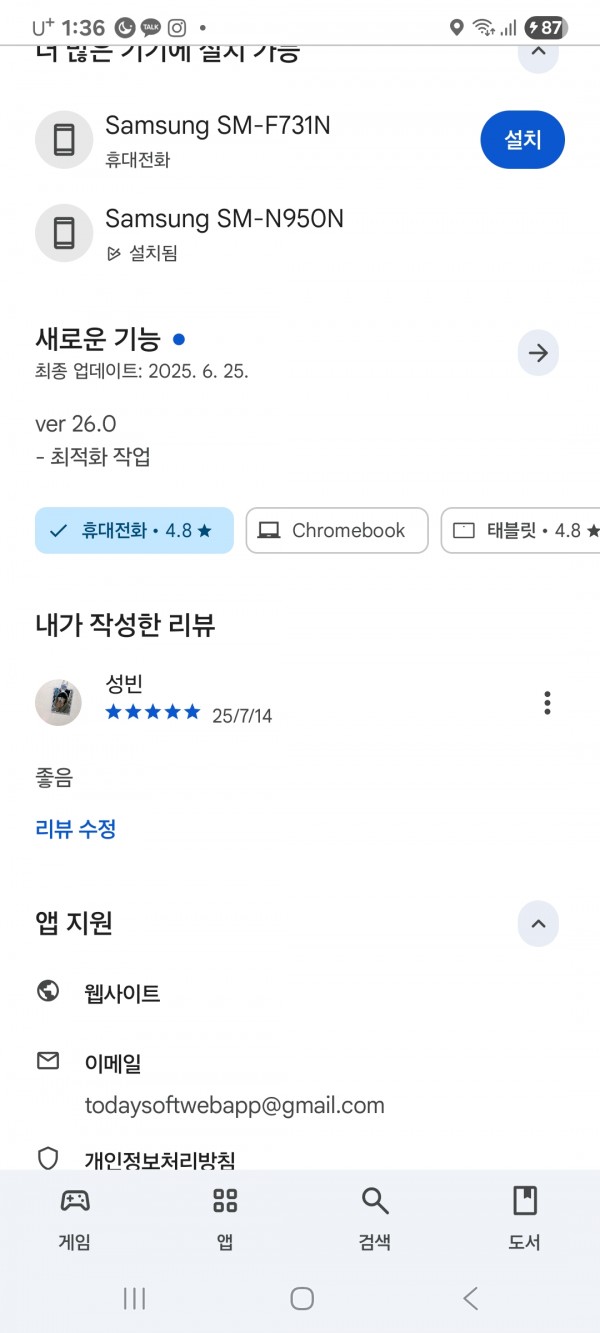This screenshot has height=1333, width=600.
Task: Tap 리뷰 수정 to edit review
Action: pyautogui.click(x=76, y=829)
